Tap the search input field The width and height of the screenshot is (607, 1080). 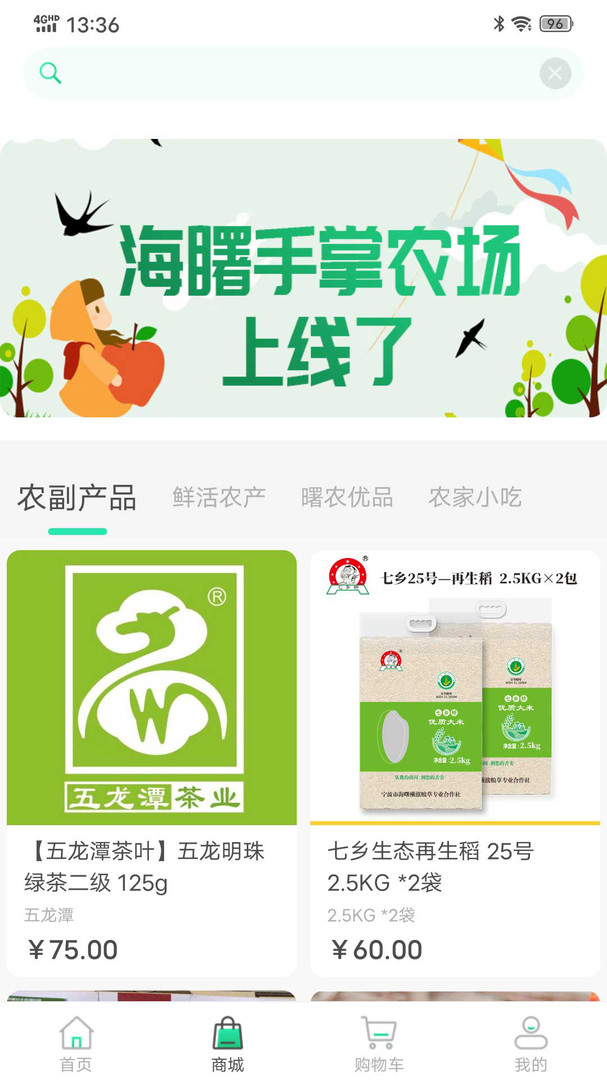click(303, 73)
